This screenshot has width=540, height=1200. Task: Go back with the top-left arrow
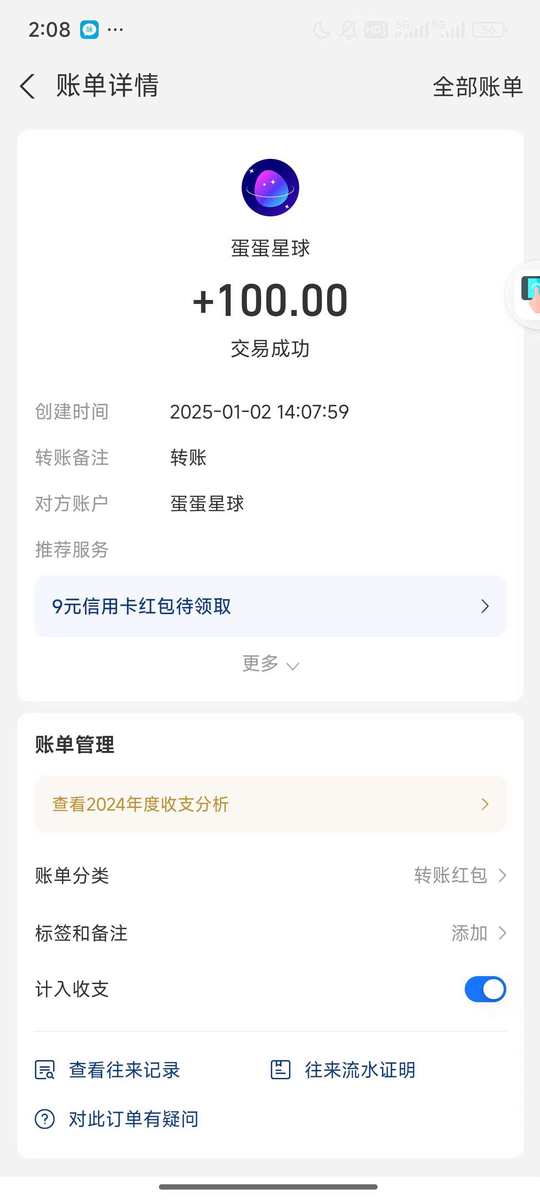click(27, 87)
